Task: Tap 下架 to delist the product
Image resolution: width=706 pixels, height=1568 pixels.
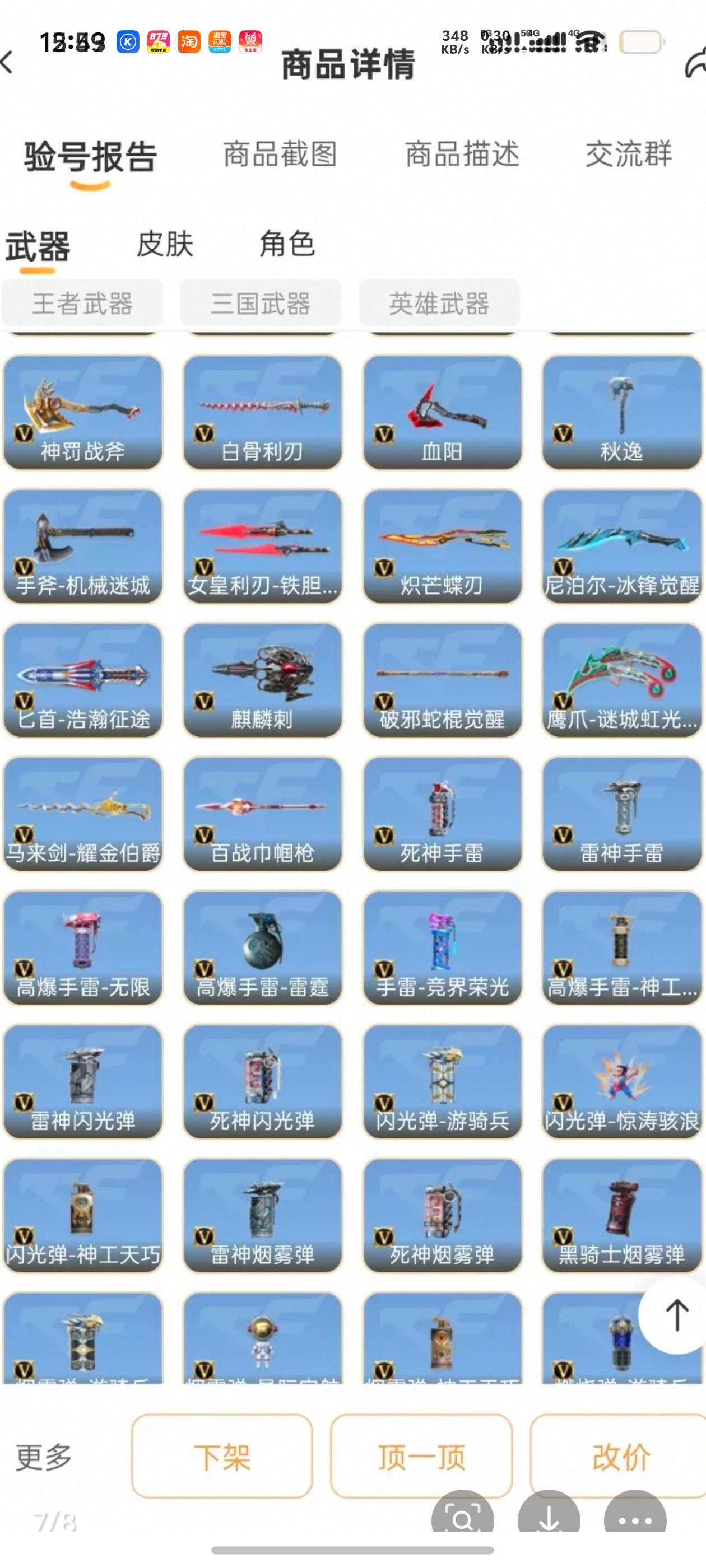Action: pos(222,1457)
